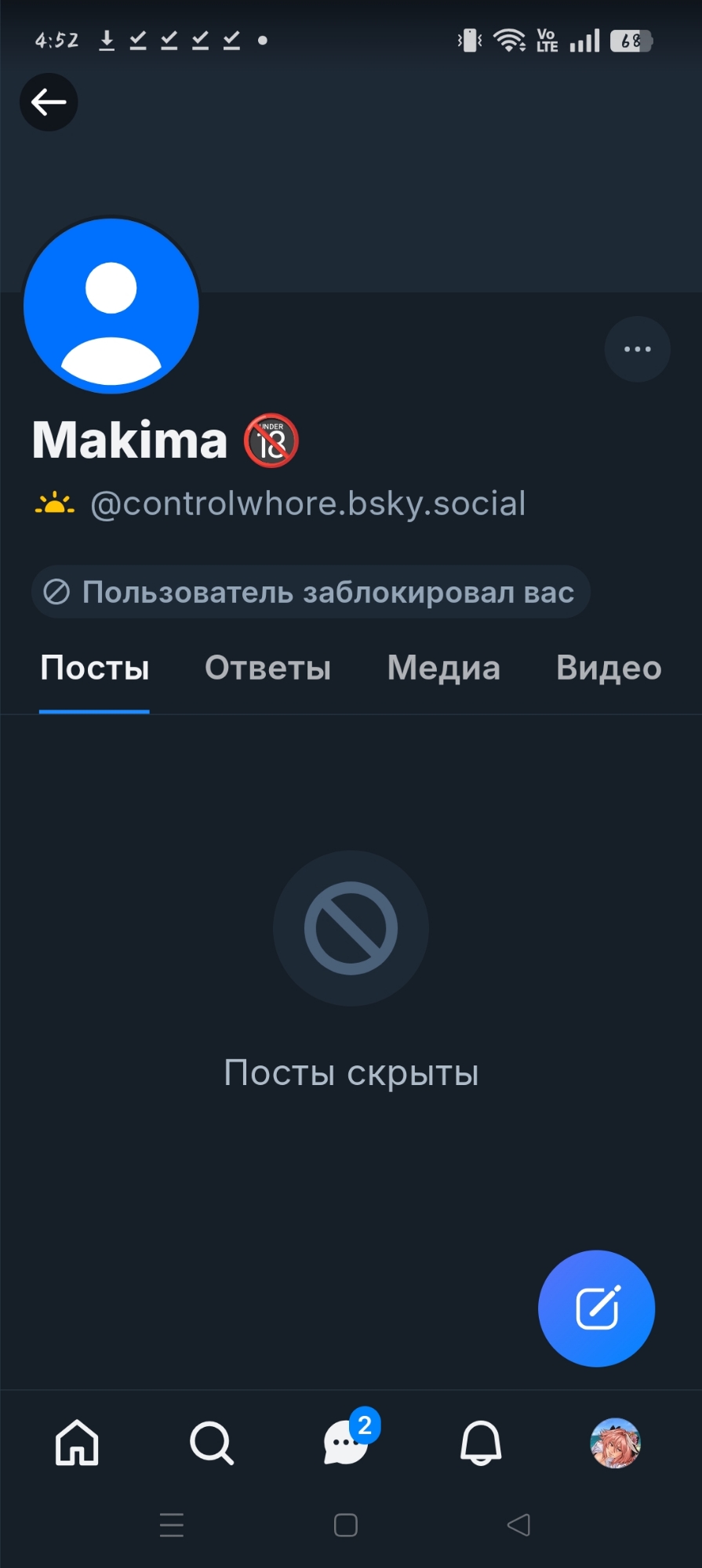Compose a new post
The image size is (702, 1568).
pyautogui.click(x=596, y=1308)
